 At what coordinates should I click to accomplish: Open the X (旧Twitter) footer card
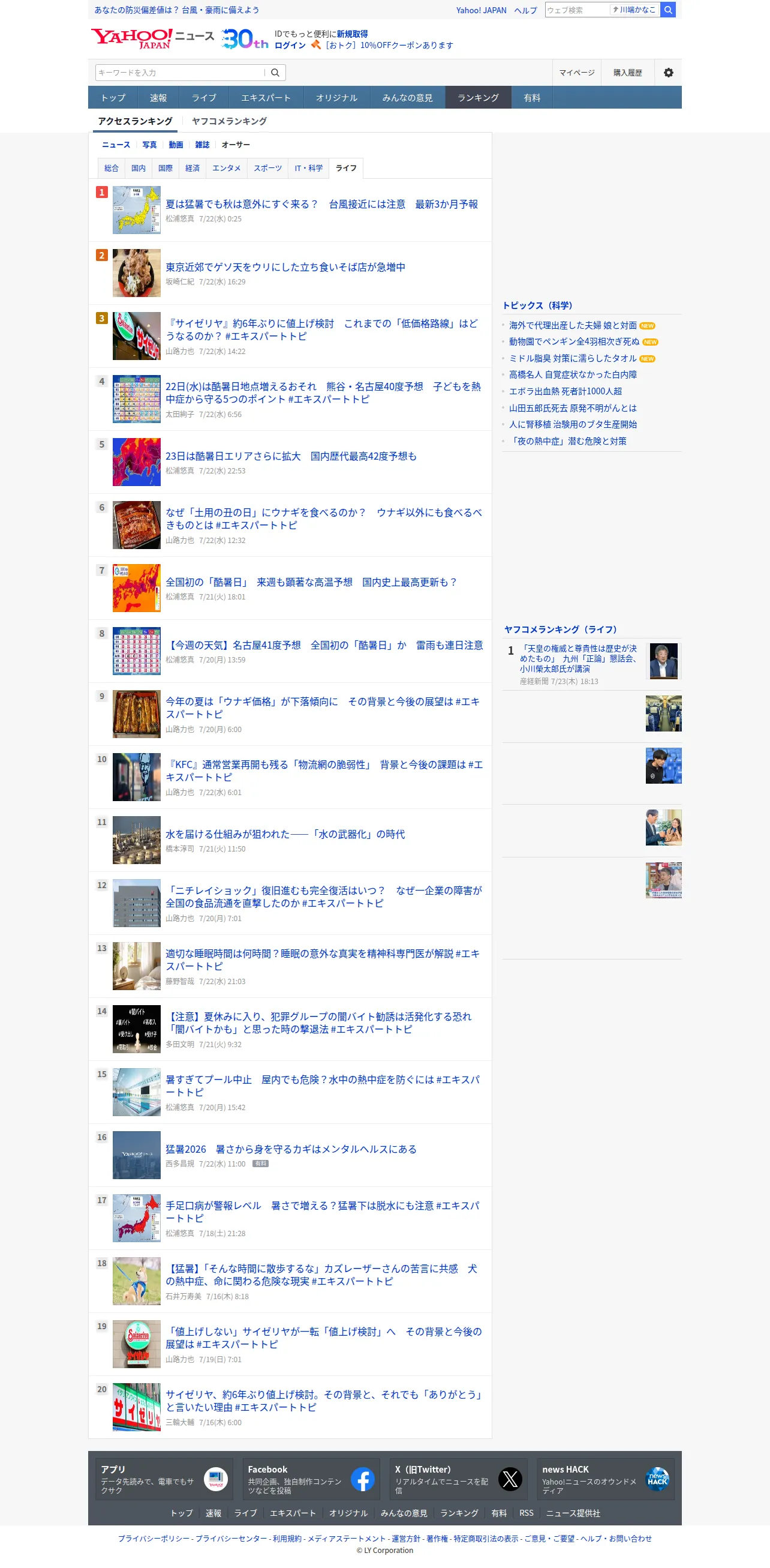[458, 1479]
